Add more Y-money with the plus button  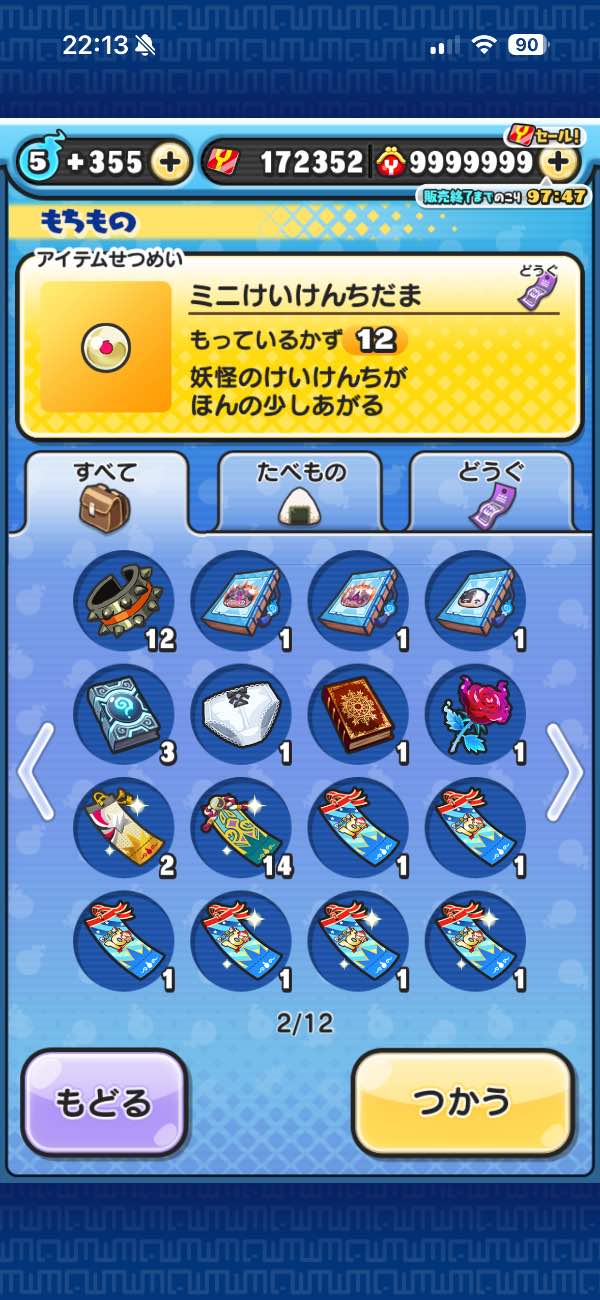tap(560, 162)
